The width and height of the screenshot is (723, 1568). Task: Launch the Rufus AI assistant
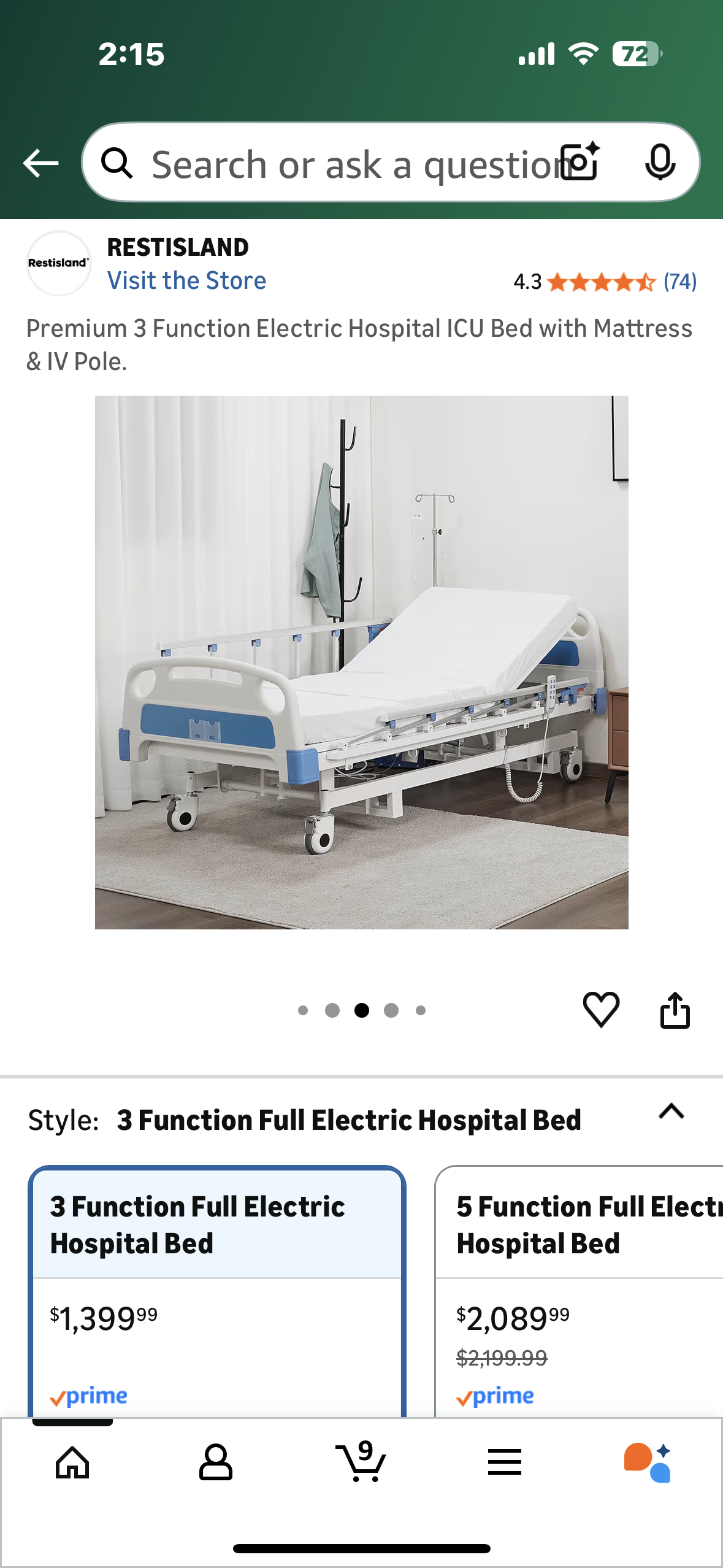tap(648, 1462)
